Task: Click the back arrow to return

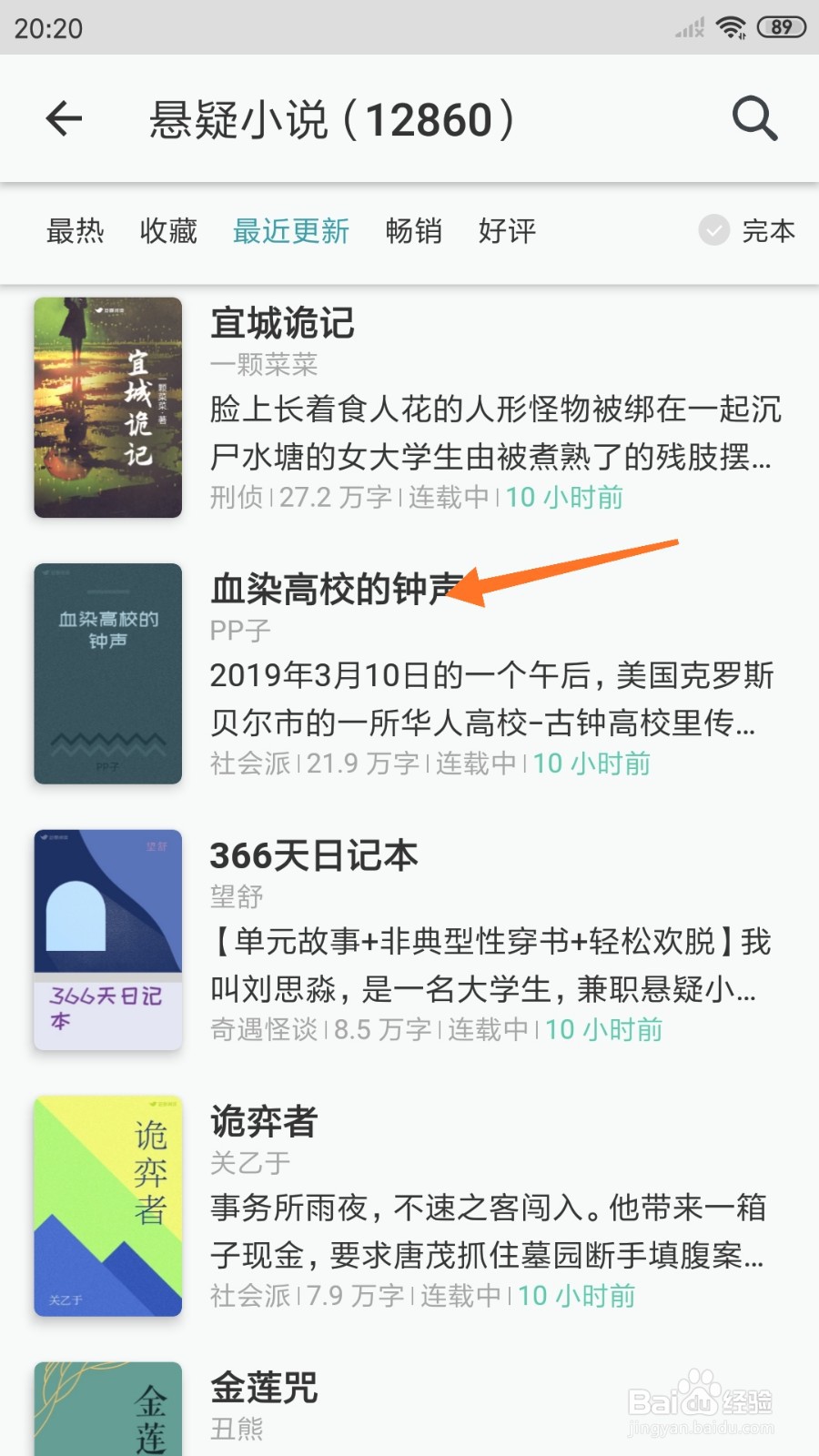Action: click(x=64, y=119)
